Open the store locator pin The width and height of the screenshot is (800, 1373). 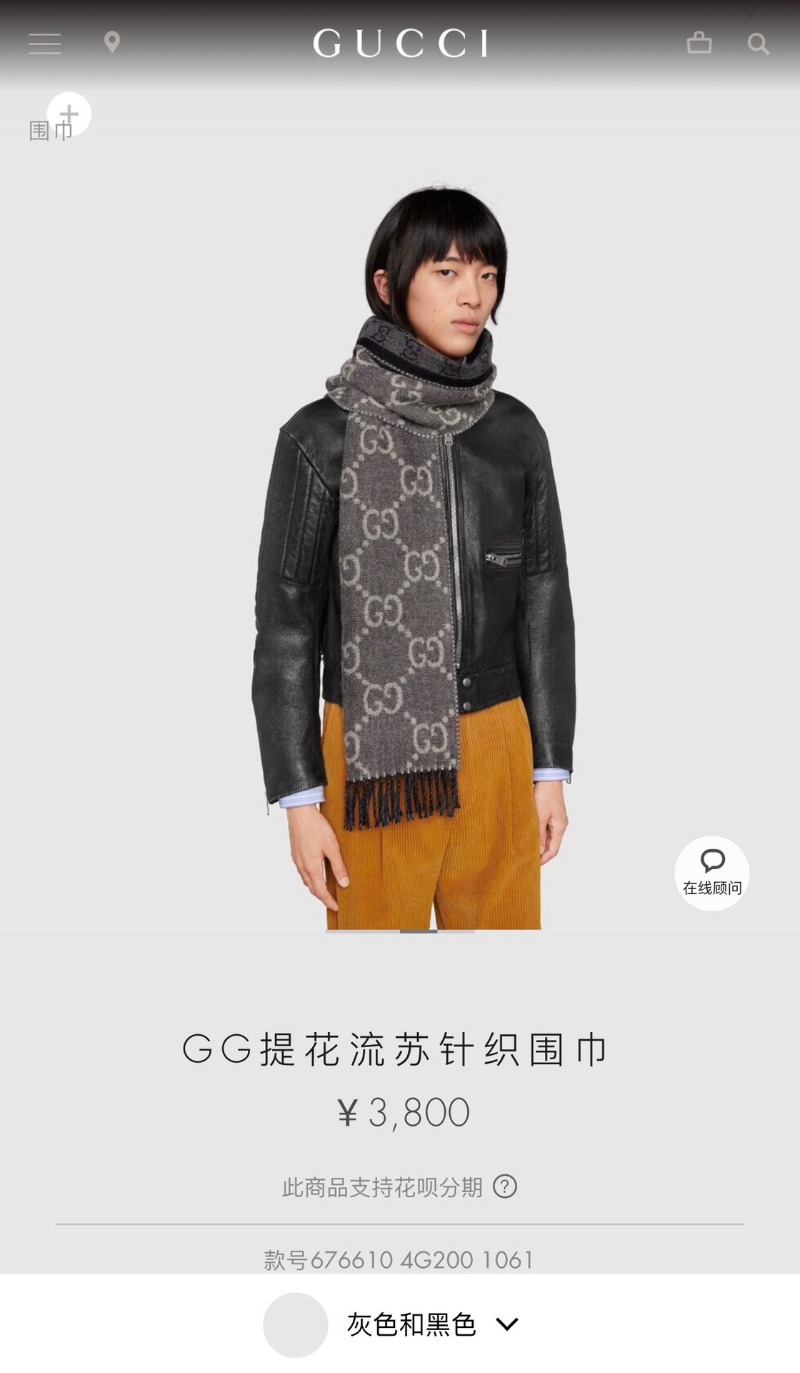click(x=112, y=42)
